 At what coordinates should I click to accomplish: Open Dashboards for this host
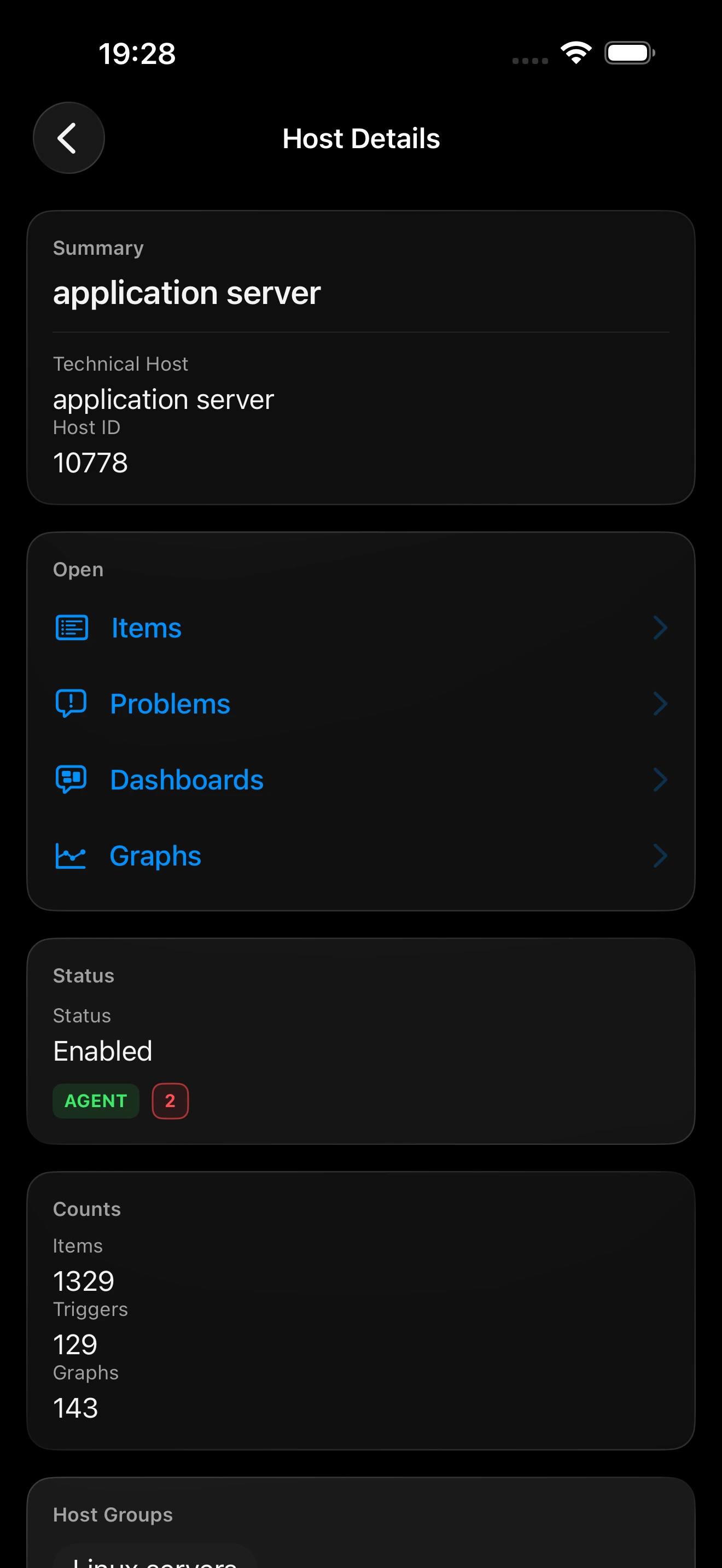coord(187,779)
